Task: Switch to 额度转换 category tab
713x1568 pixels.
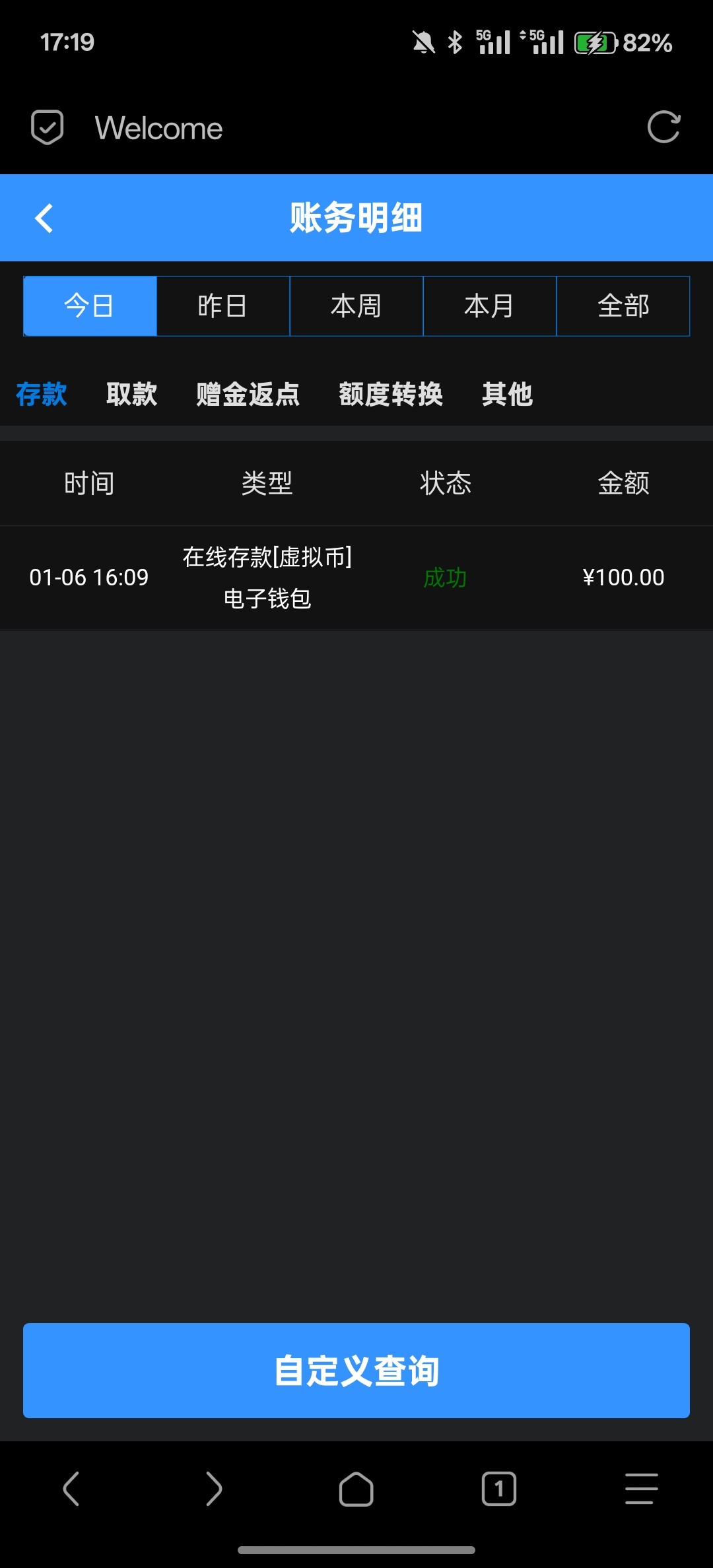Action: pos(391,394)
